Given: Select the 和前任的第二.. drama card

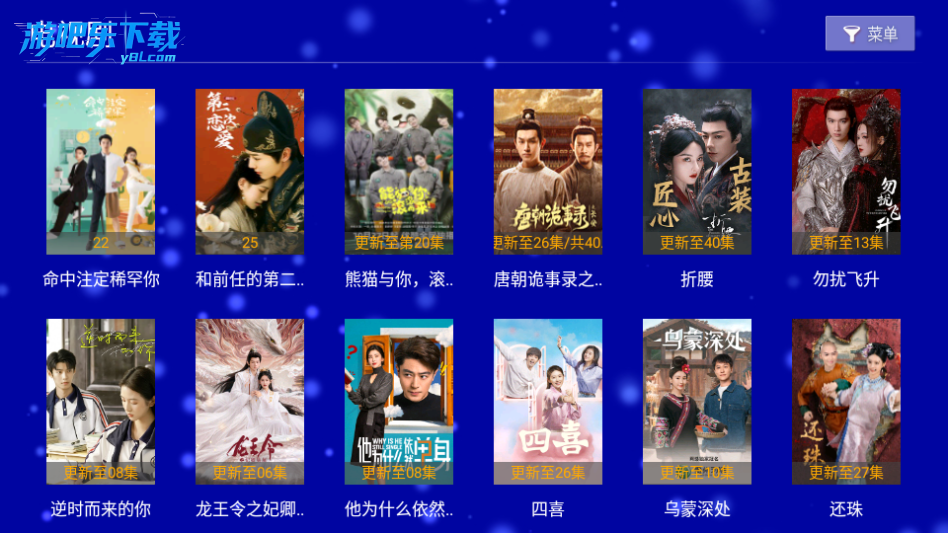Looking at the screenshot, I should (x=250, y=172).
